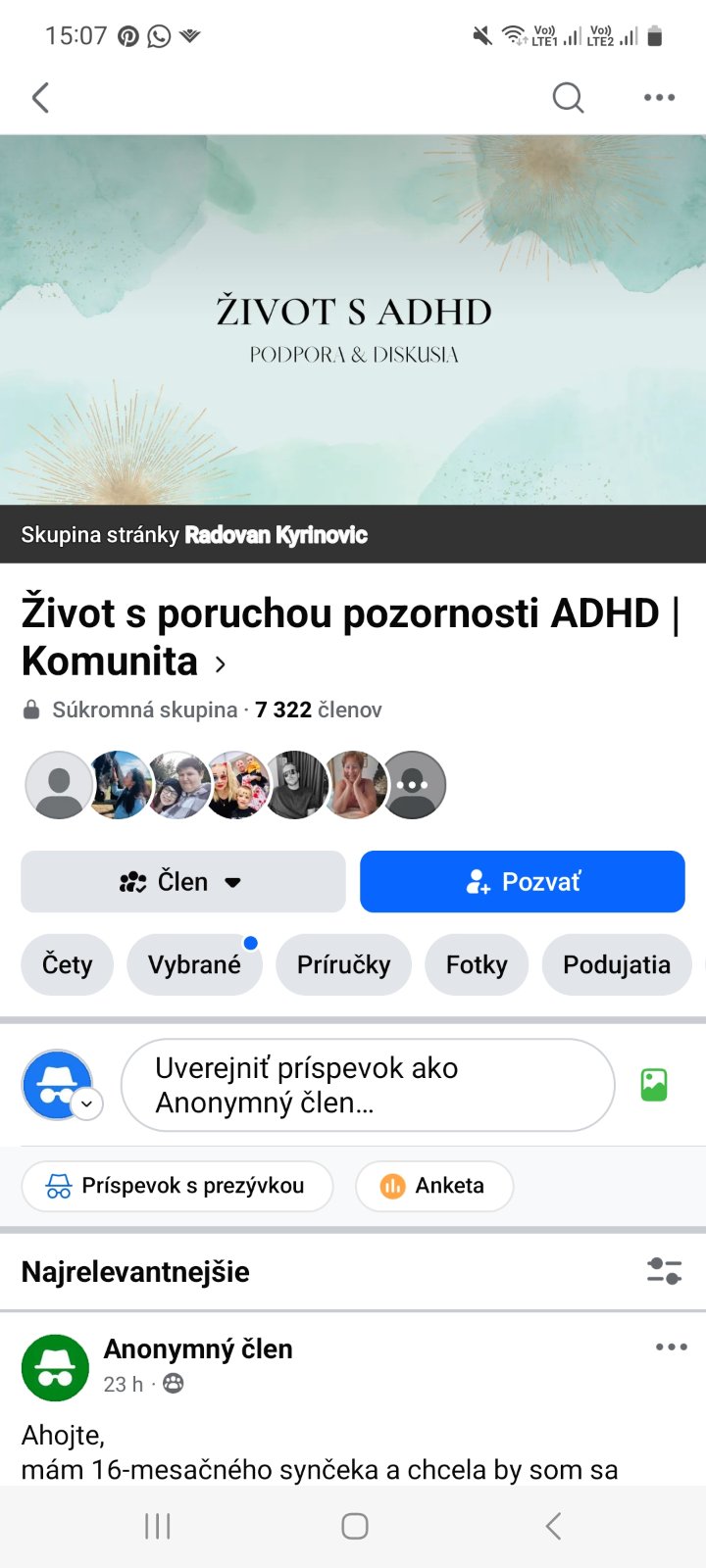Invite friends with the Pozvať button
The image size is (706, 1568).
click(522, 882)
